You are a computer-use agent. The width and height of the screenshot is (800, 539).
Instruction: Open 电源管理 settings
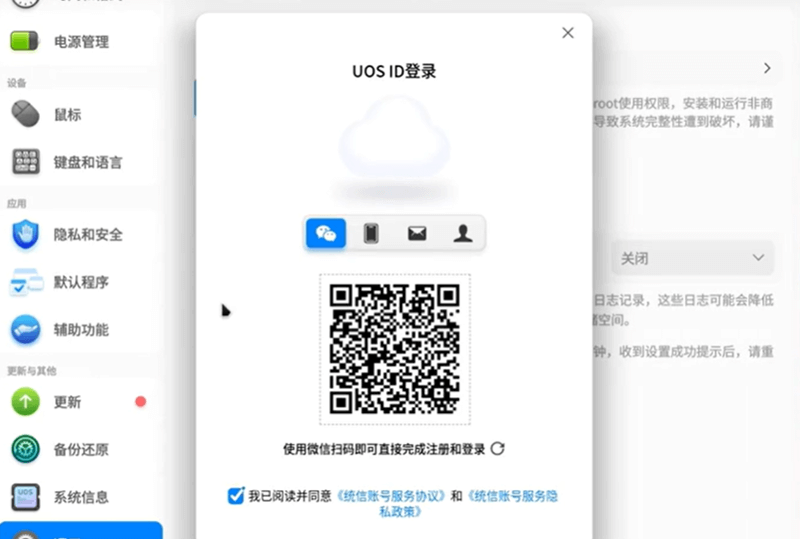tap(80, 42)
